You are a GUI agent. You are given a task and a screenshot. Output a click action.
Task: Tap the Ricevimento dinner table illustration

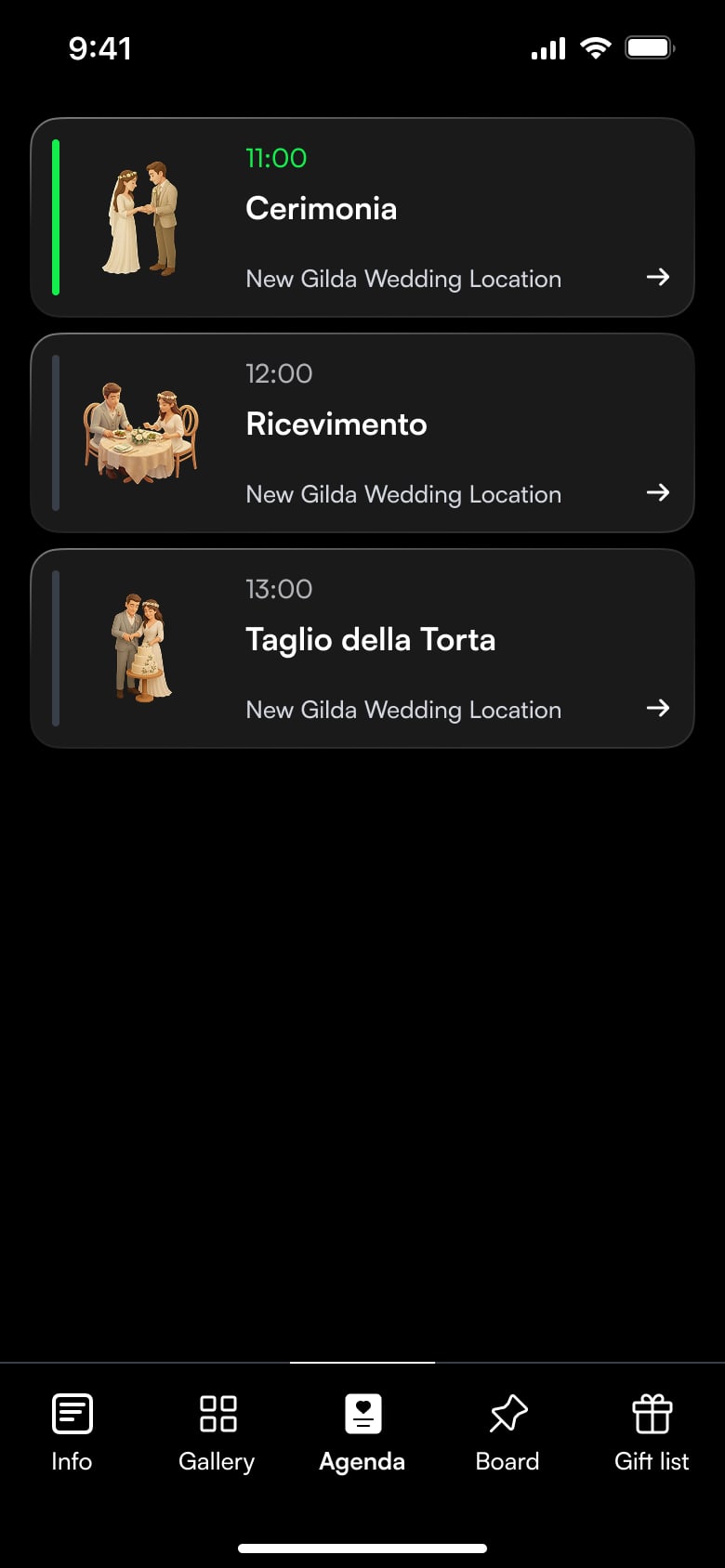139,434
